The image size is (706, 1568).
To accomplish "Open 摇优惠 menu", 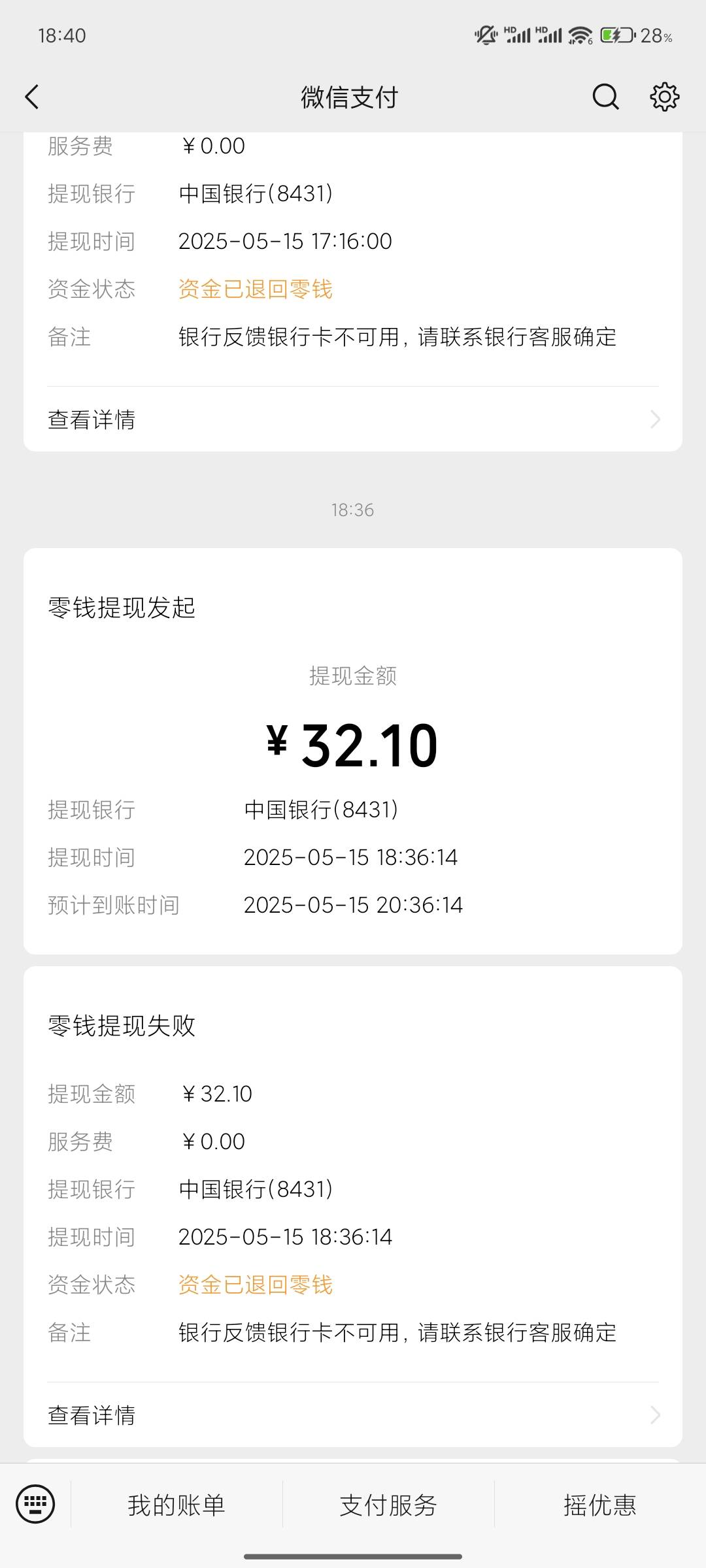I will (600, 1505).
